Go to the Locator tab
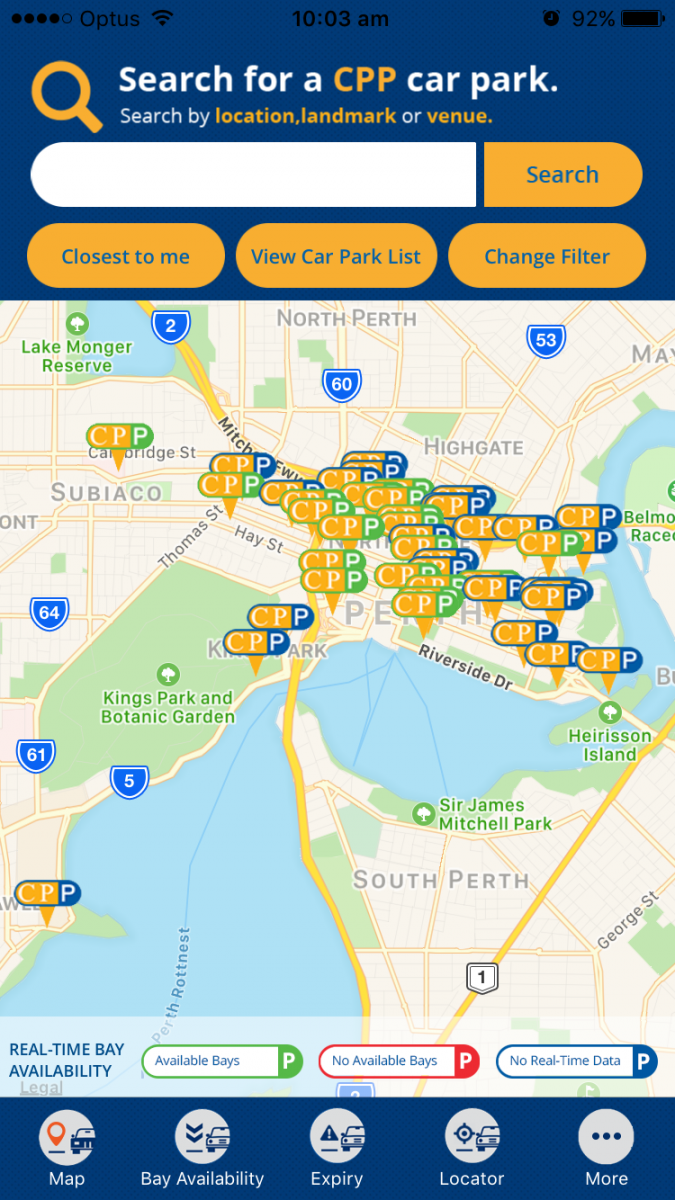The image size is (675, 1200). (x=472, y=1148)
